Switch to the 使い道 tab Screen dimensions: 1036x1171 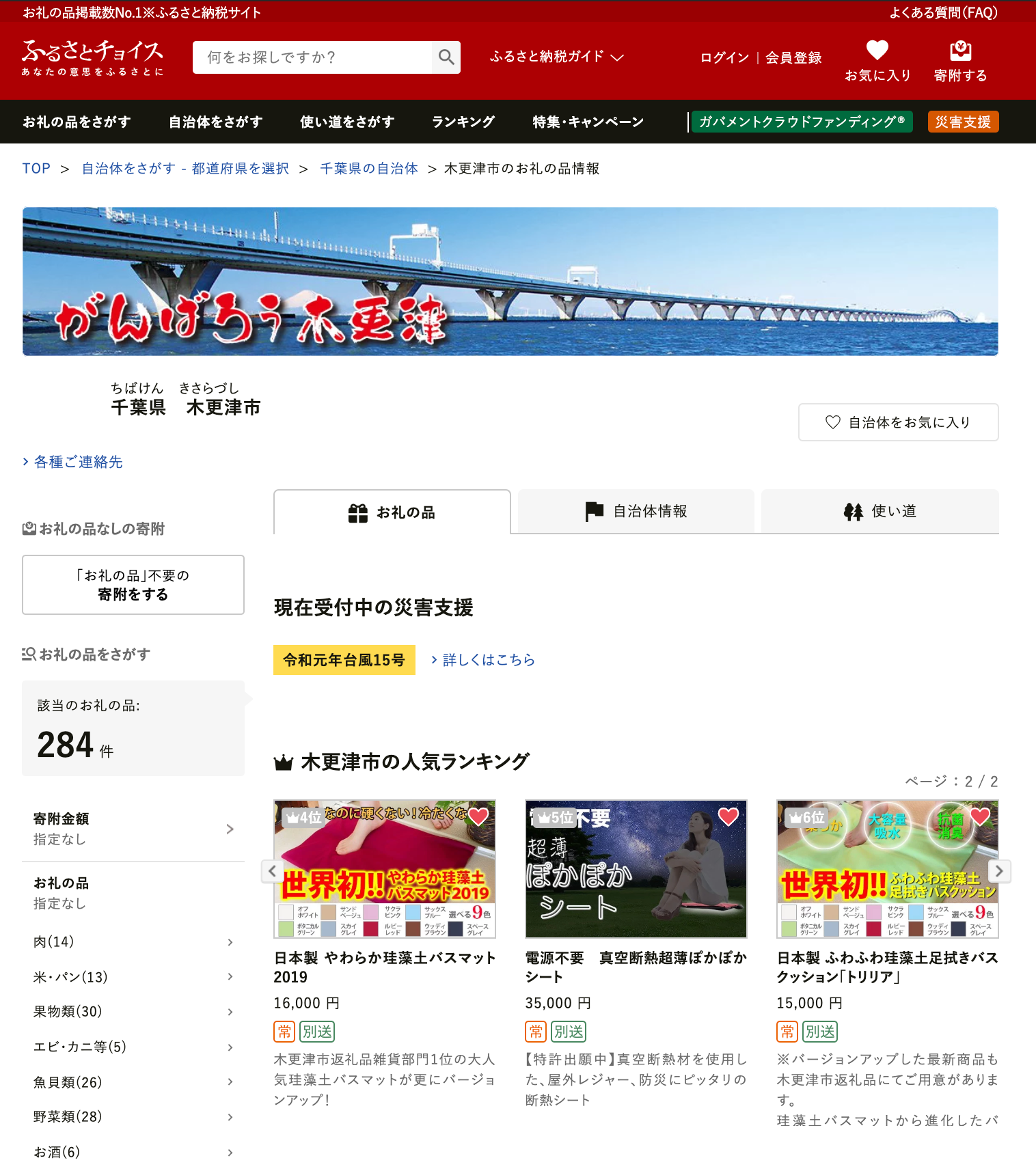(880, 512)
